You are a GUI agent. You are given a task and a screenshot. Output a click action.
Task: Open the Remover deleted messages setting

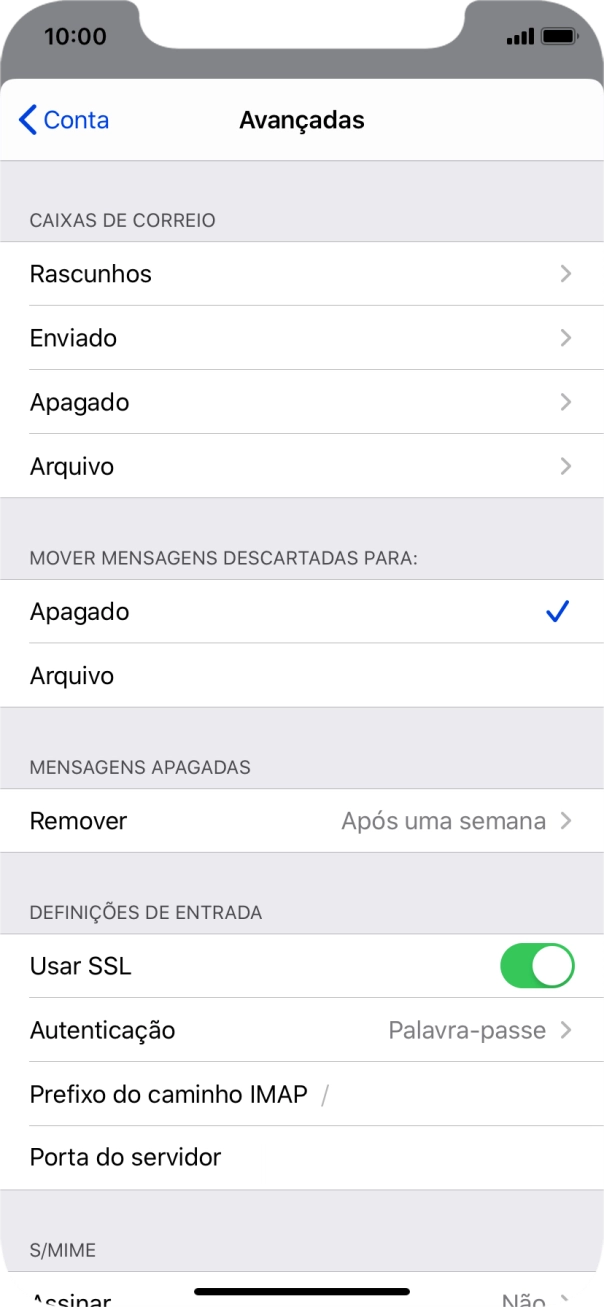(x=301, y=821)
